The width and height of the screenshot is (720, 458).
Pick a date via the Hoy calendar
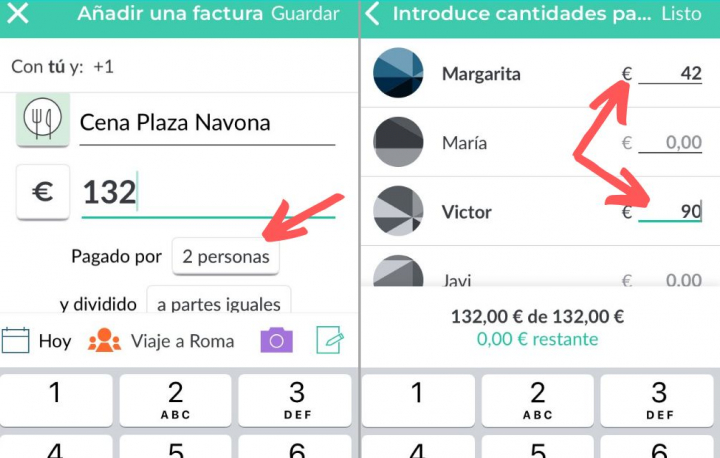(x=36, y=341)
